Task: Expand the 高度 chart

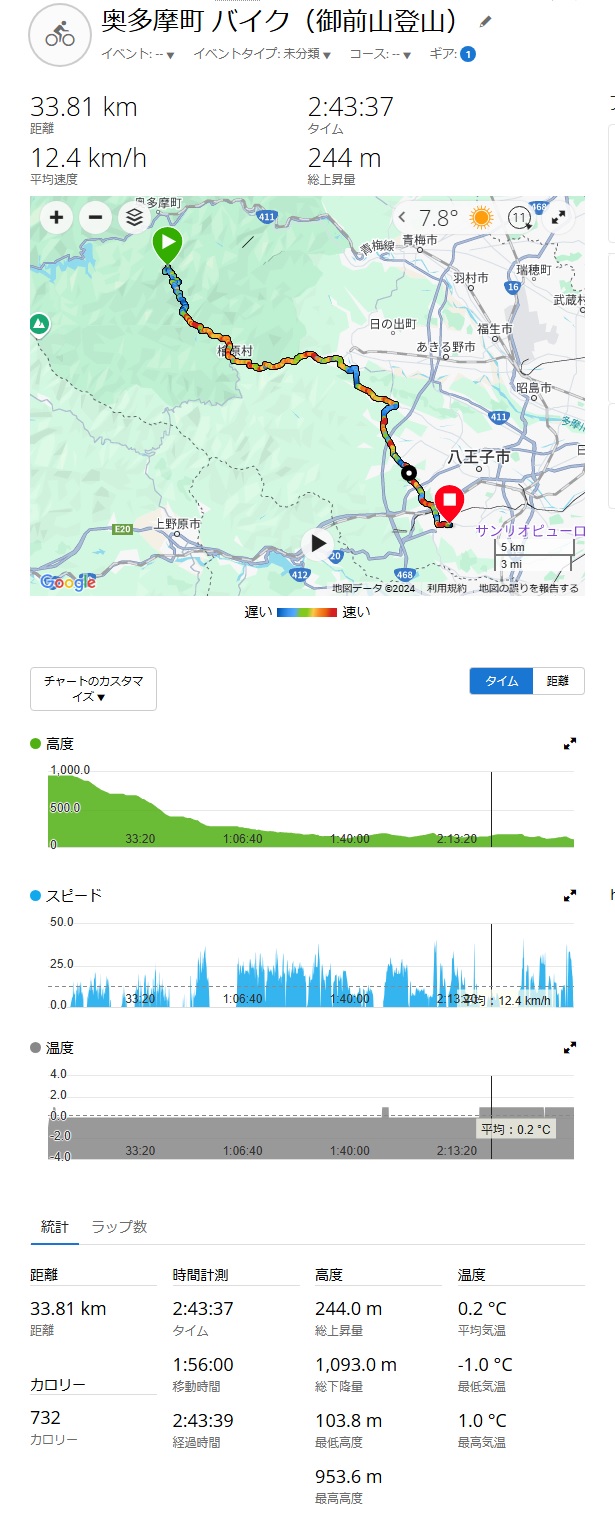Action: [570, 743]
